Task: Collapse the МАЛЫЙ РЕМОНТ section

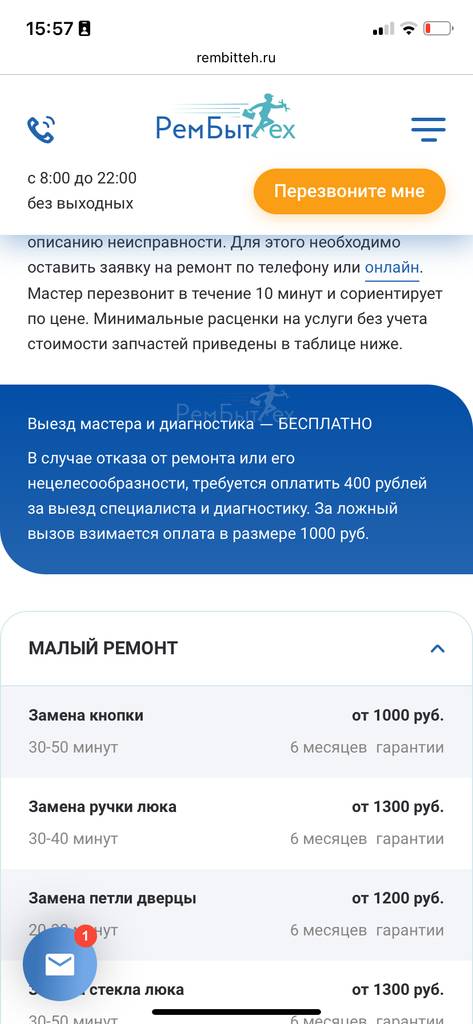Action: [x=437, y=648]
